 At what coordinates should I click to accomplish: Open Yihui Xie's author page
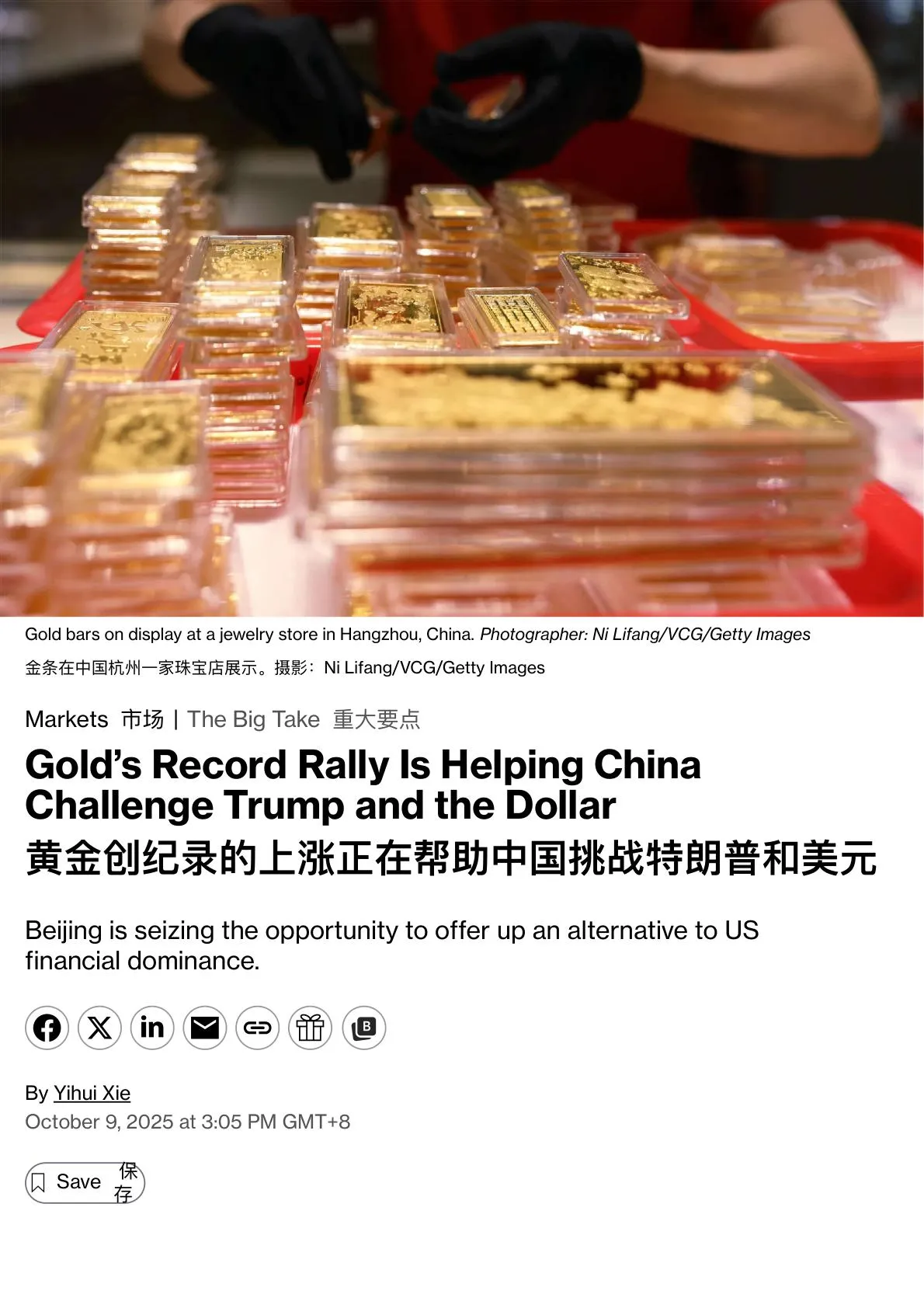pyautogui.click(x=91, y=1092)
